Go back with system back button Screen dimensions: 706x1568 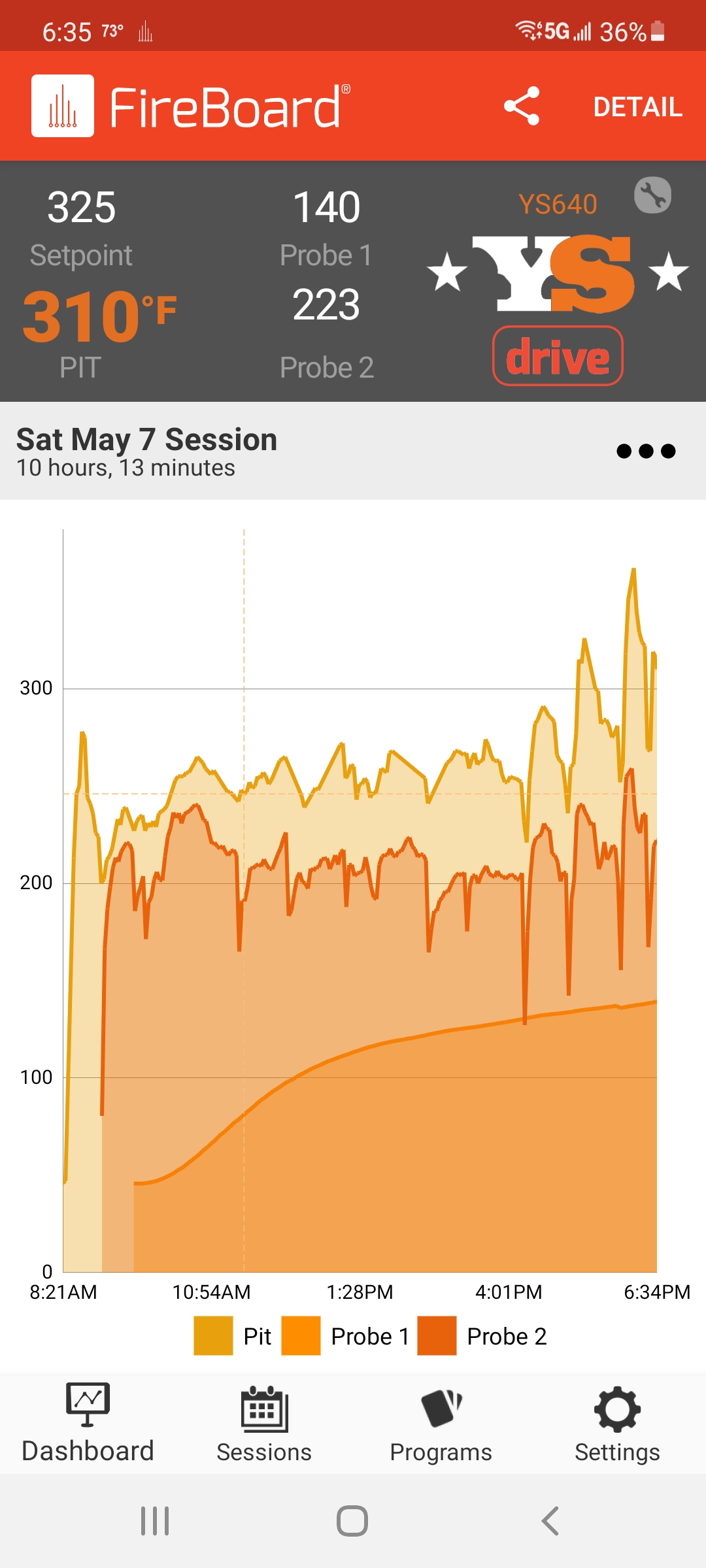click(x=550, y=1521)
